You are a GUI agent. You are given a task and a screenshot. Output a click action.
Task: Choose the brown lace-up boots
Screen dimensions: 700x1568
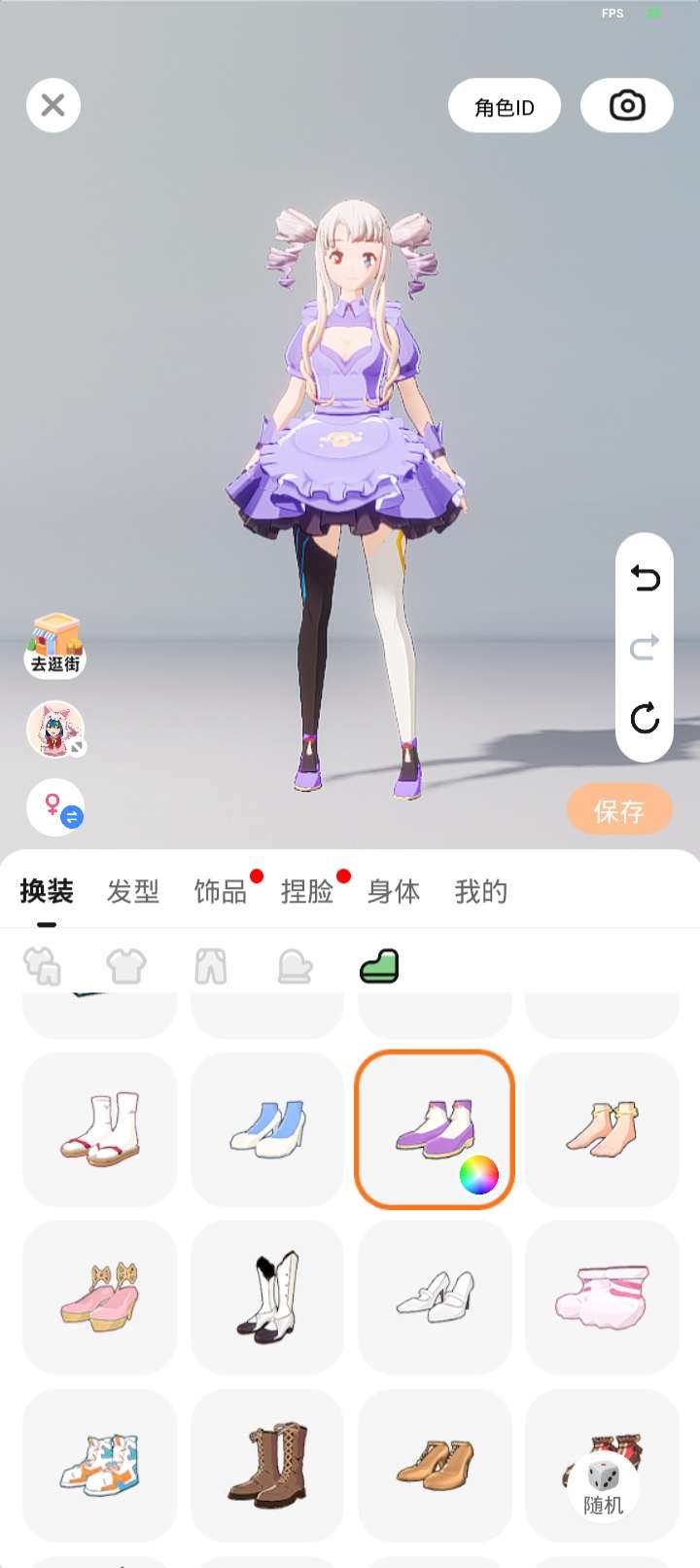[x=267, y=1465]
